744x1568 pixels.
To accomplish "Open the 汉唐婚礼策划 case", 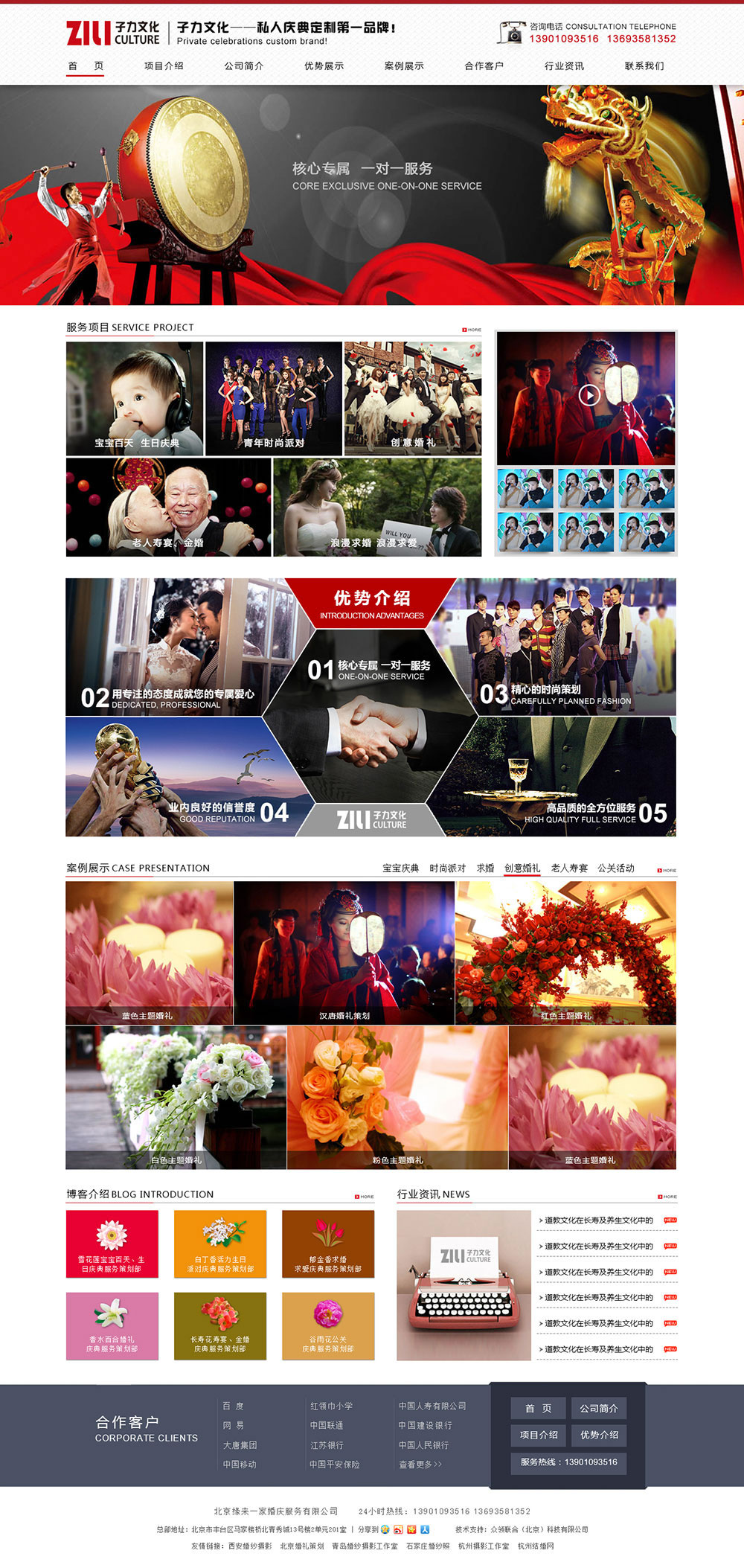I will coord(344,953).
